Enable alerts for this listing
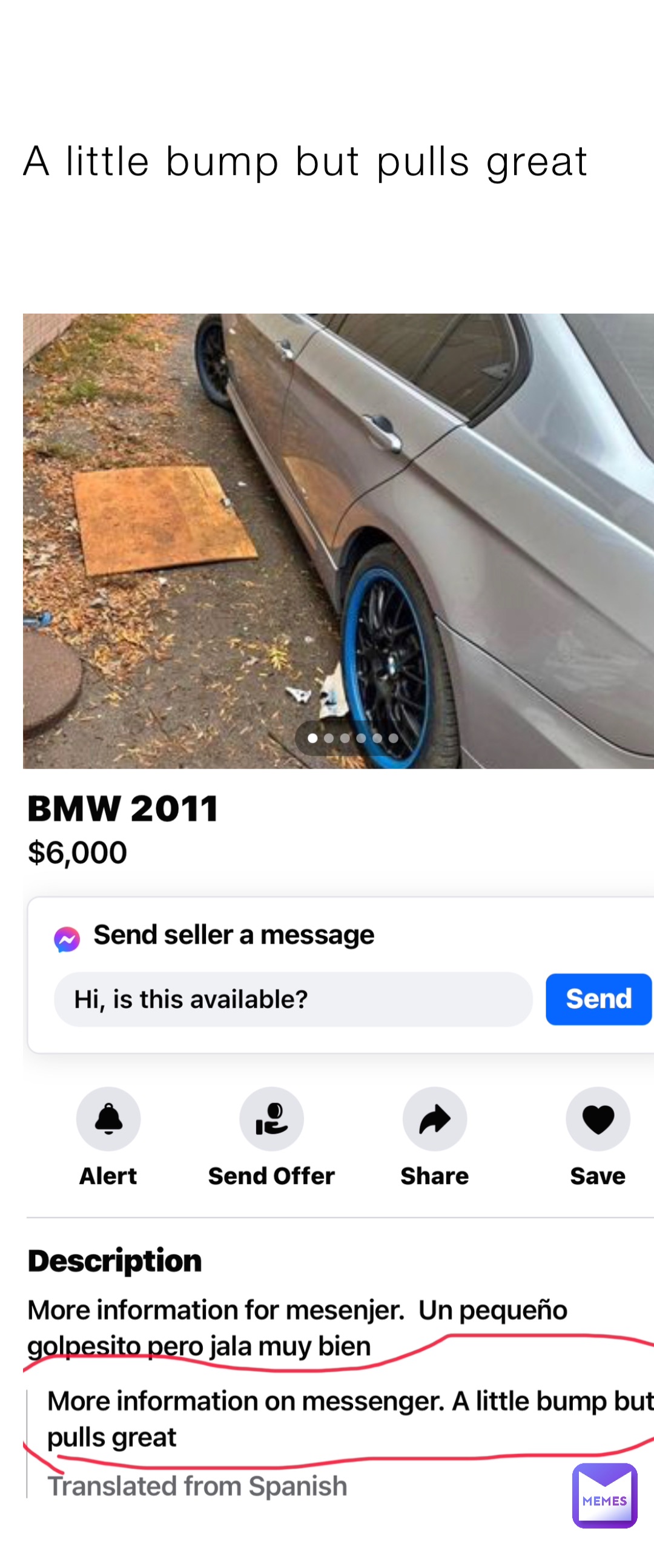 (x=108, y=1119)
